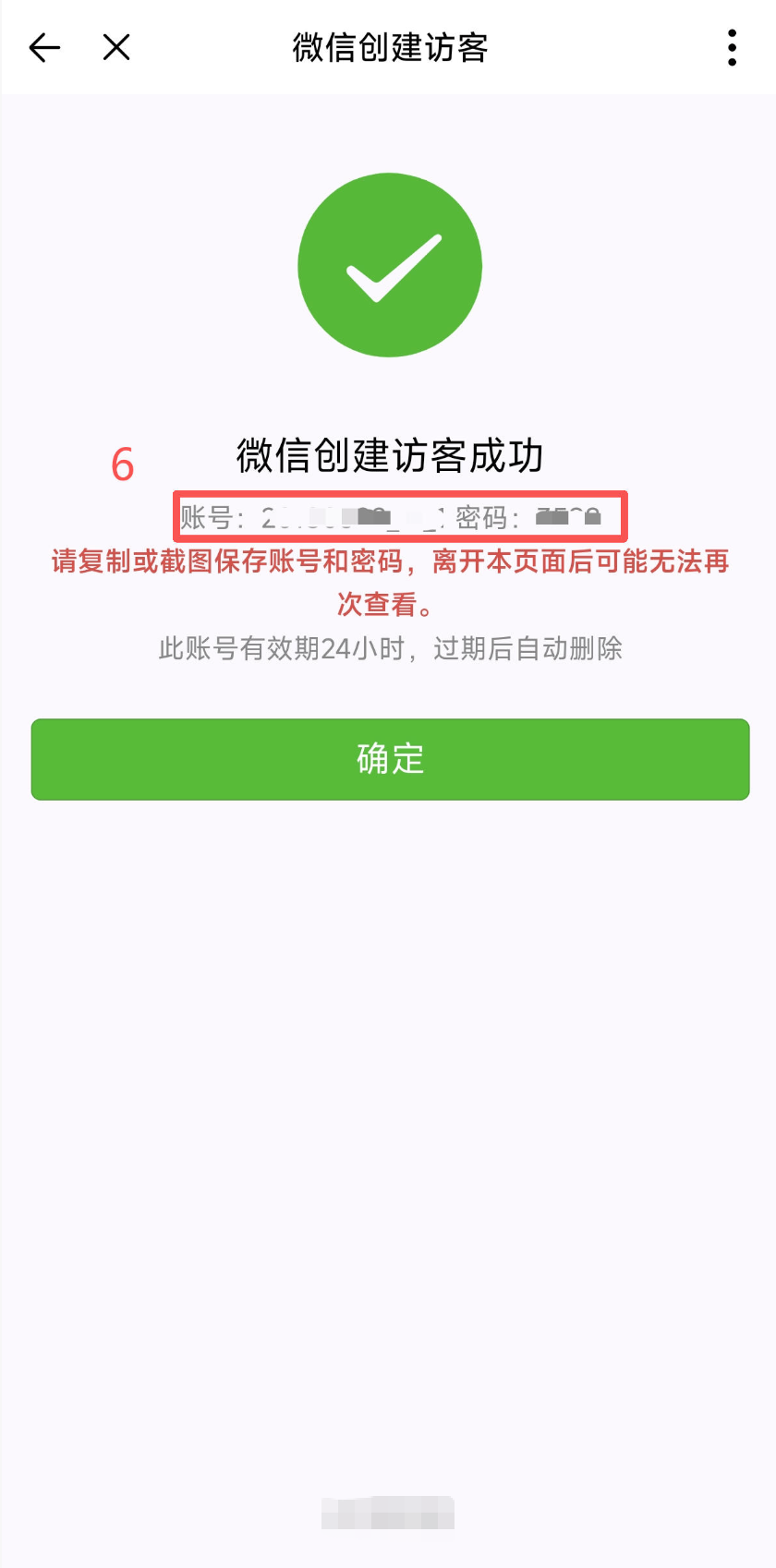Confirm with the green 确定 button
The height and width of the screenshot is (1568, 776).
click(390, 759)
